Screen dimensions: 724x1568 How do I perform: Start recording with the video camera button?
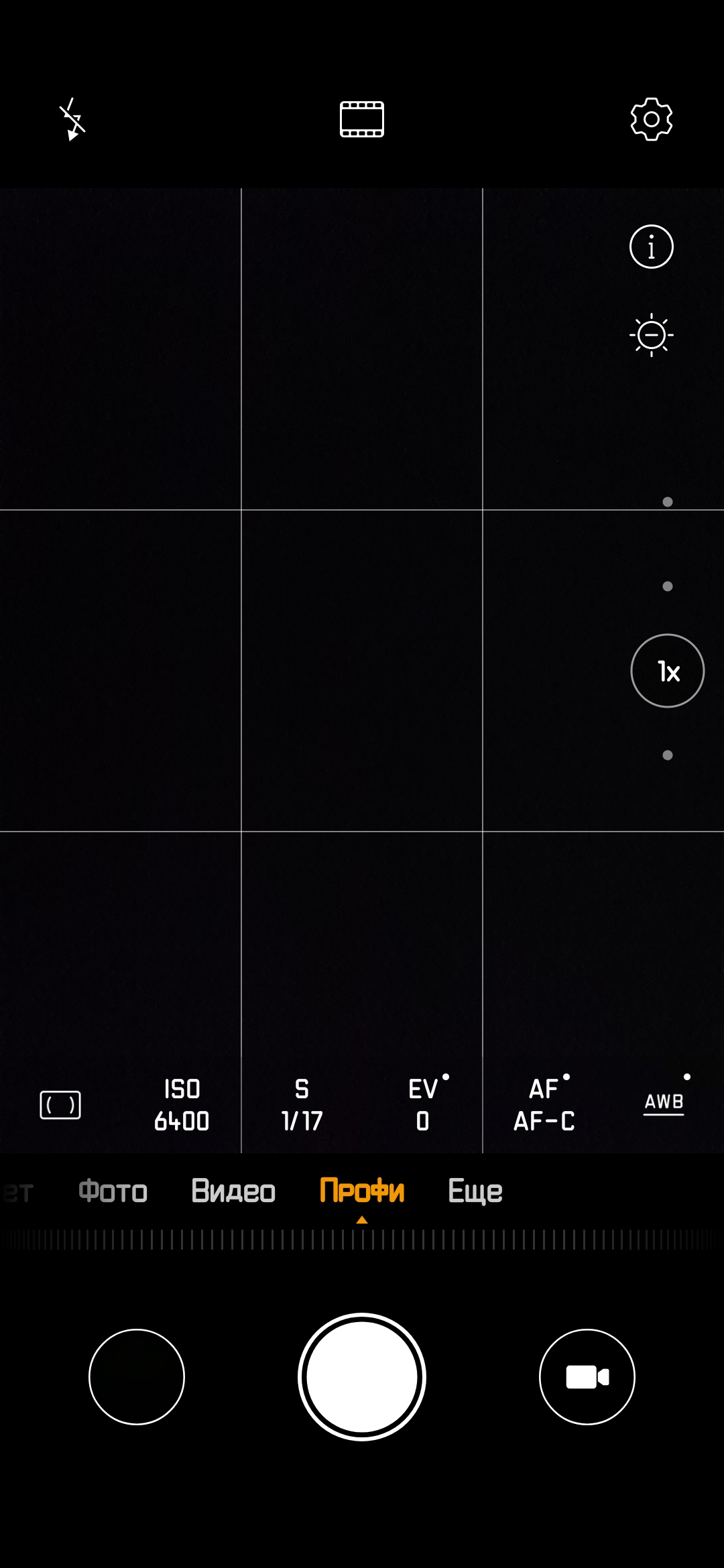587,1377
